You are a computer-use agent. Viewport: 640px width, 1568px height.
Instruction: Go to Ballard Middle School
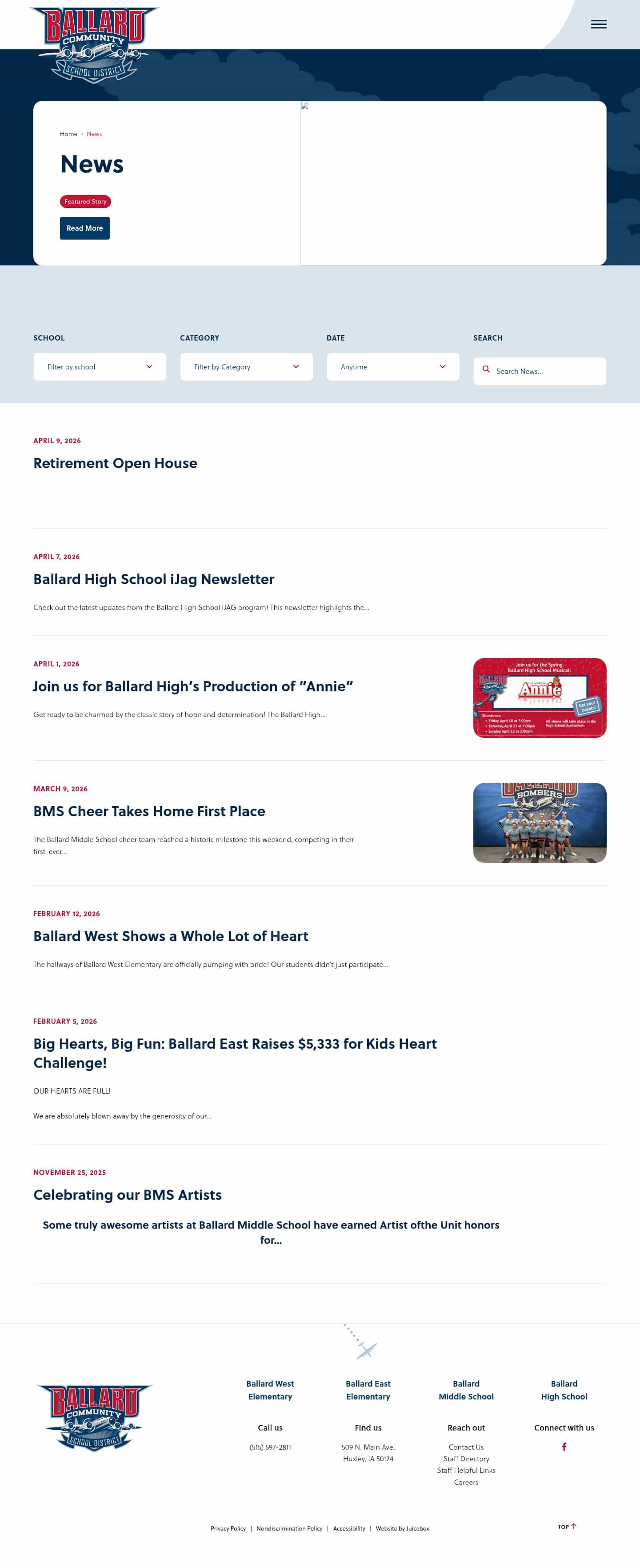[465, 1390]
